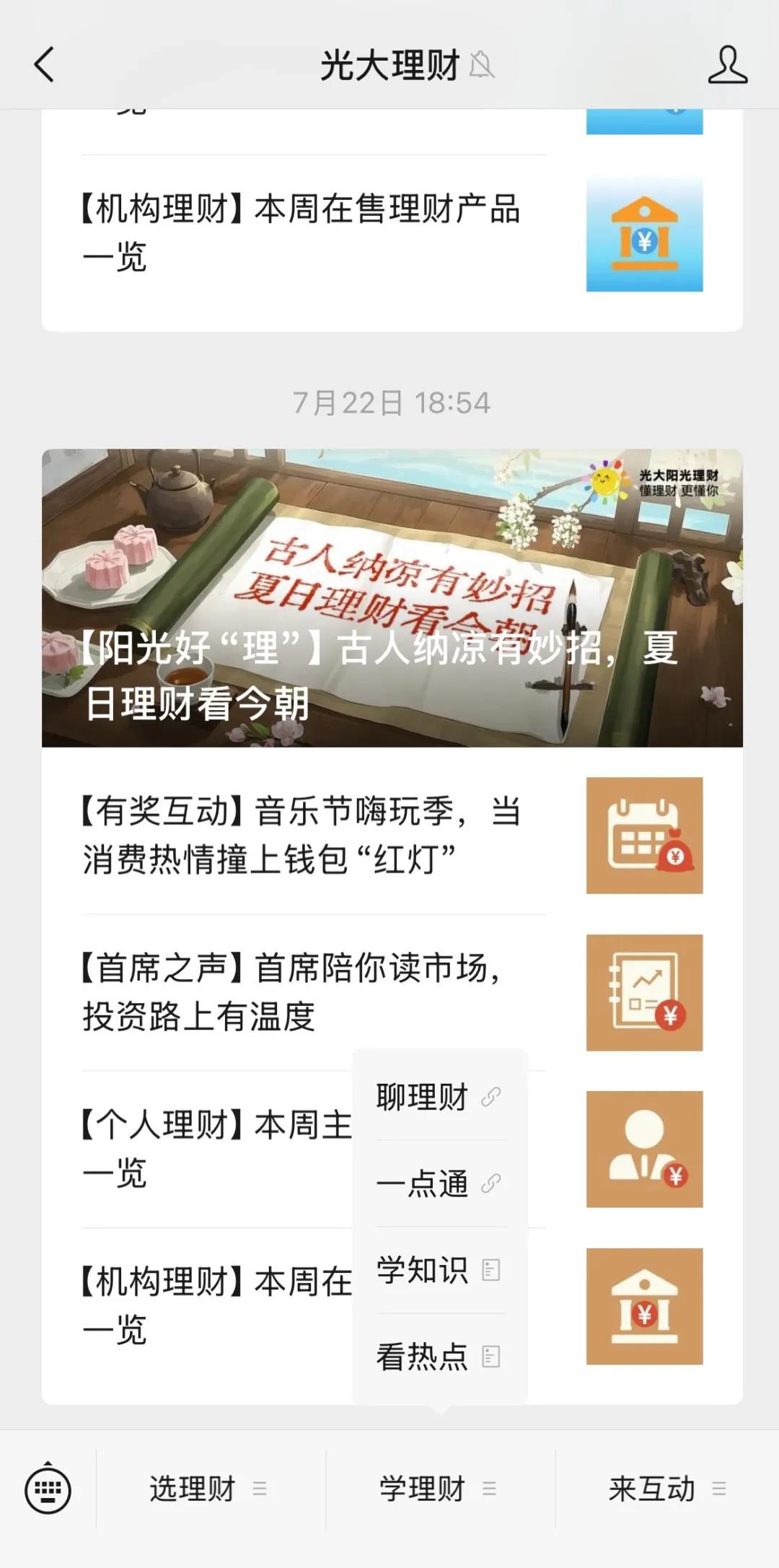Open 有奖互动 音乐节嗨玩季 article

[x=392, y=836]
